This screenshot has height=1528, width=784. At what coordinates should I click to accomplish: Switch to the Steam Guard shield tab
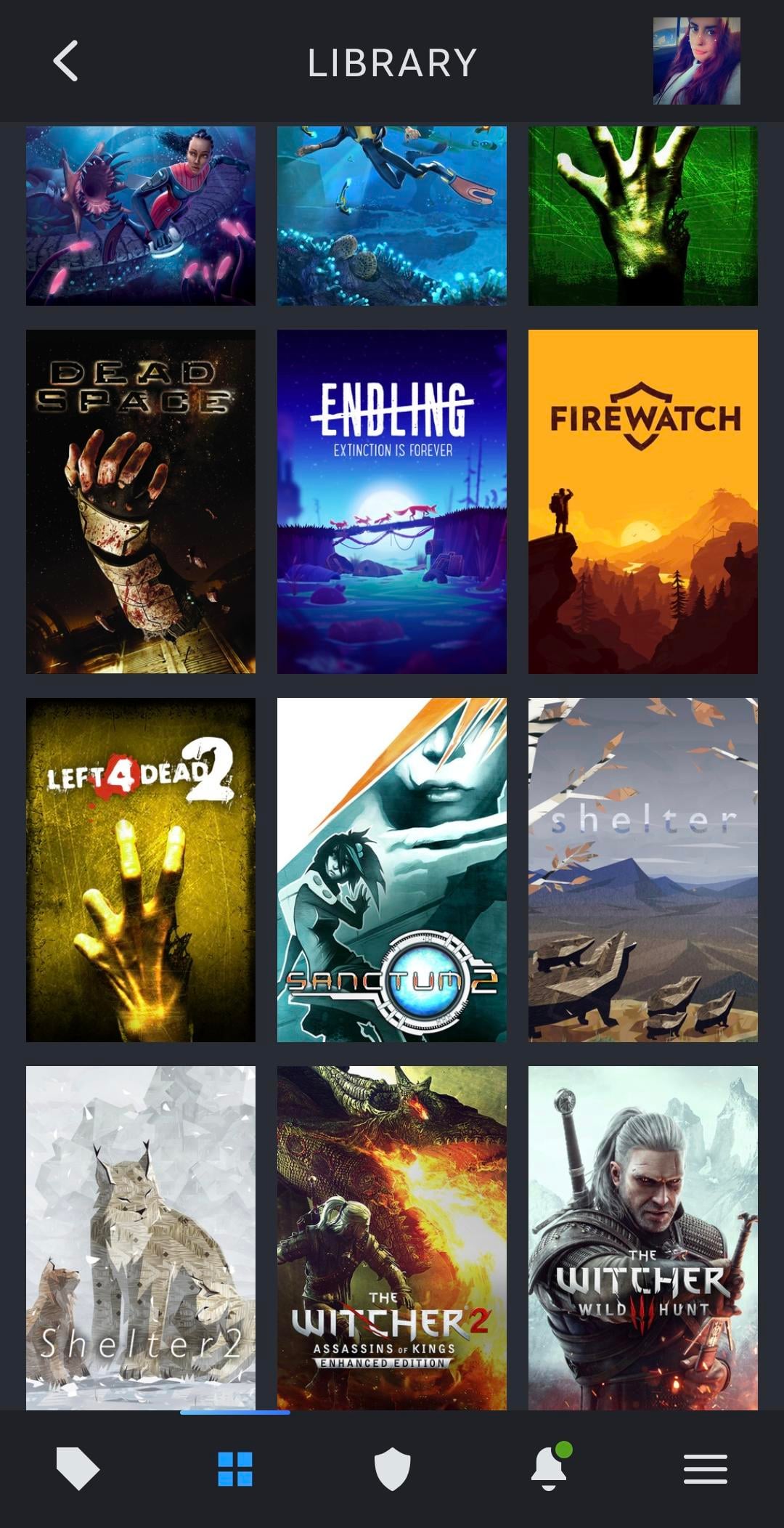pos(392,1468)
